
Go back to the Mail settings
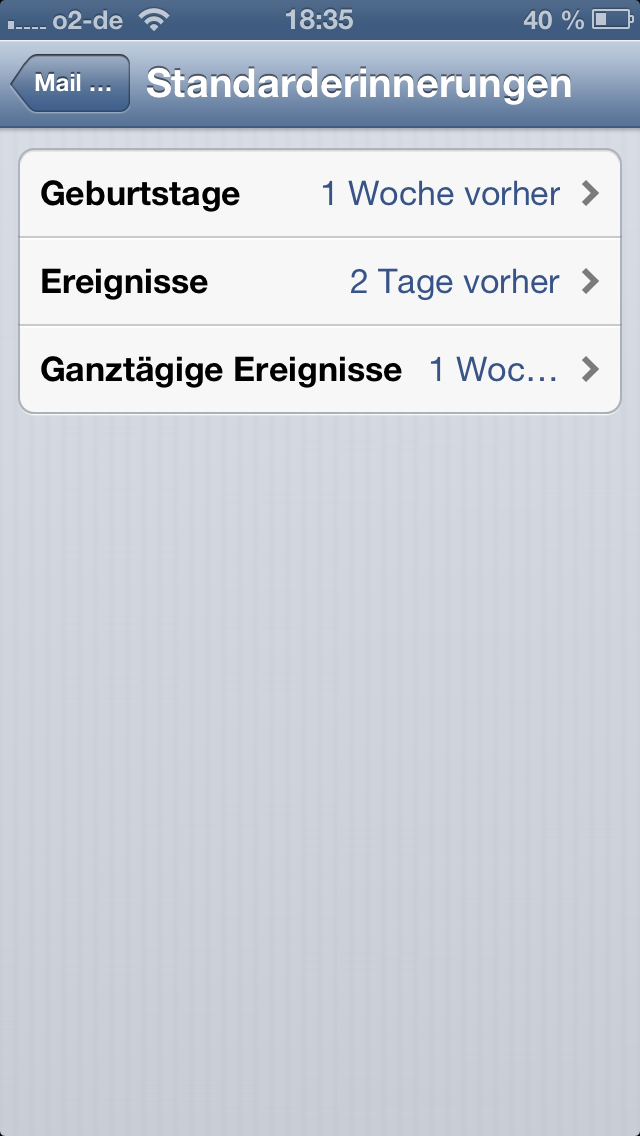tap(71, 84)
